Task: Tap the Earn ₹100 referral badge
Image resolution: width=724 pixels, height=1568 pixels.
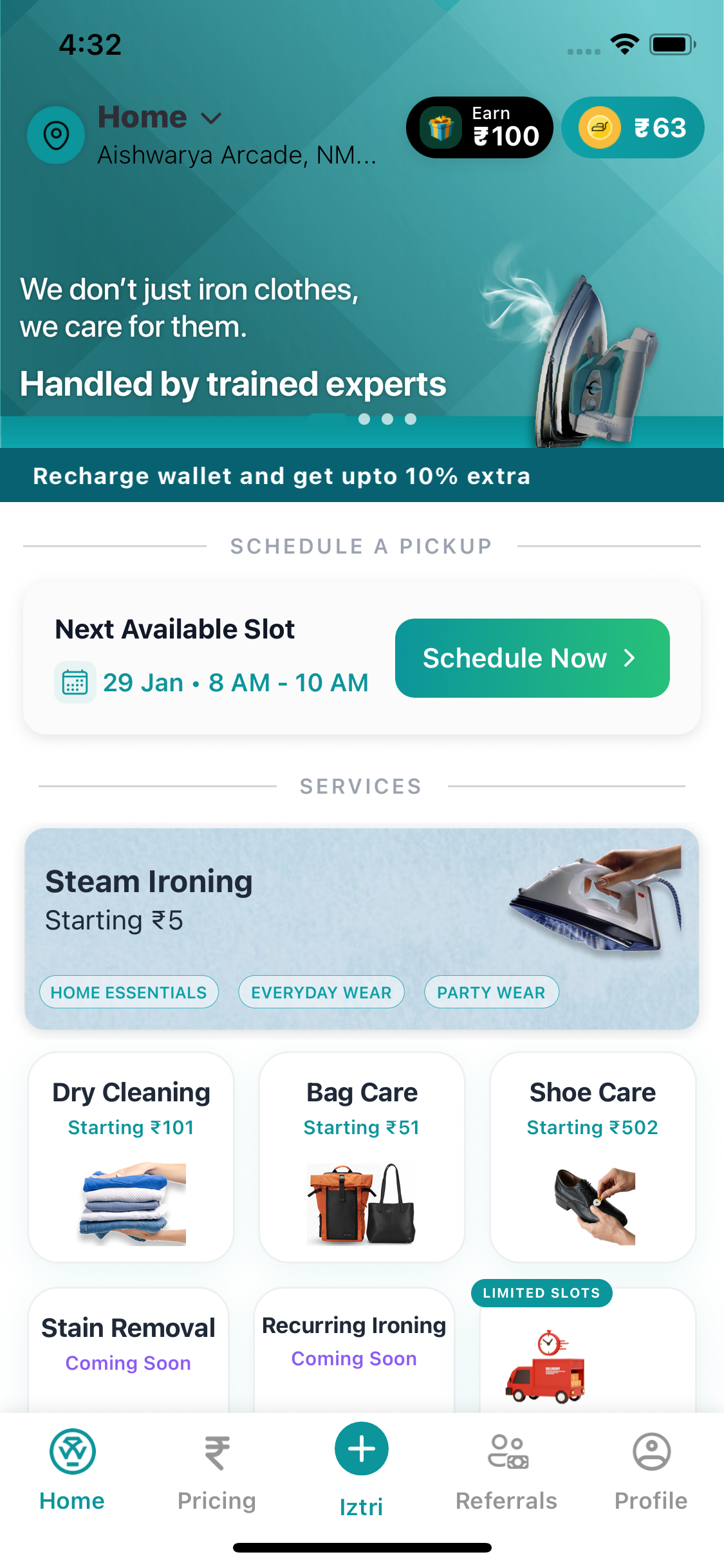Action: [479, 127]
